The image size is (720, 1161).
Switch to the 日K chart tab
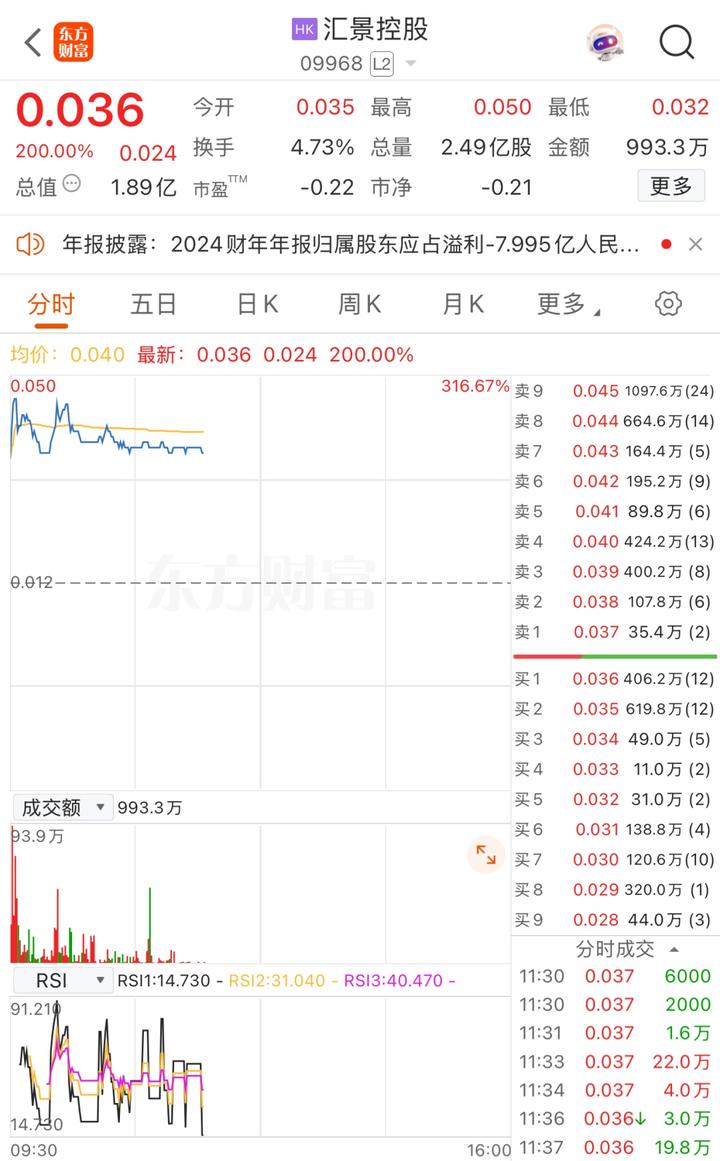pos(257,304)
